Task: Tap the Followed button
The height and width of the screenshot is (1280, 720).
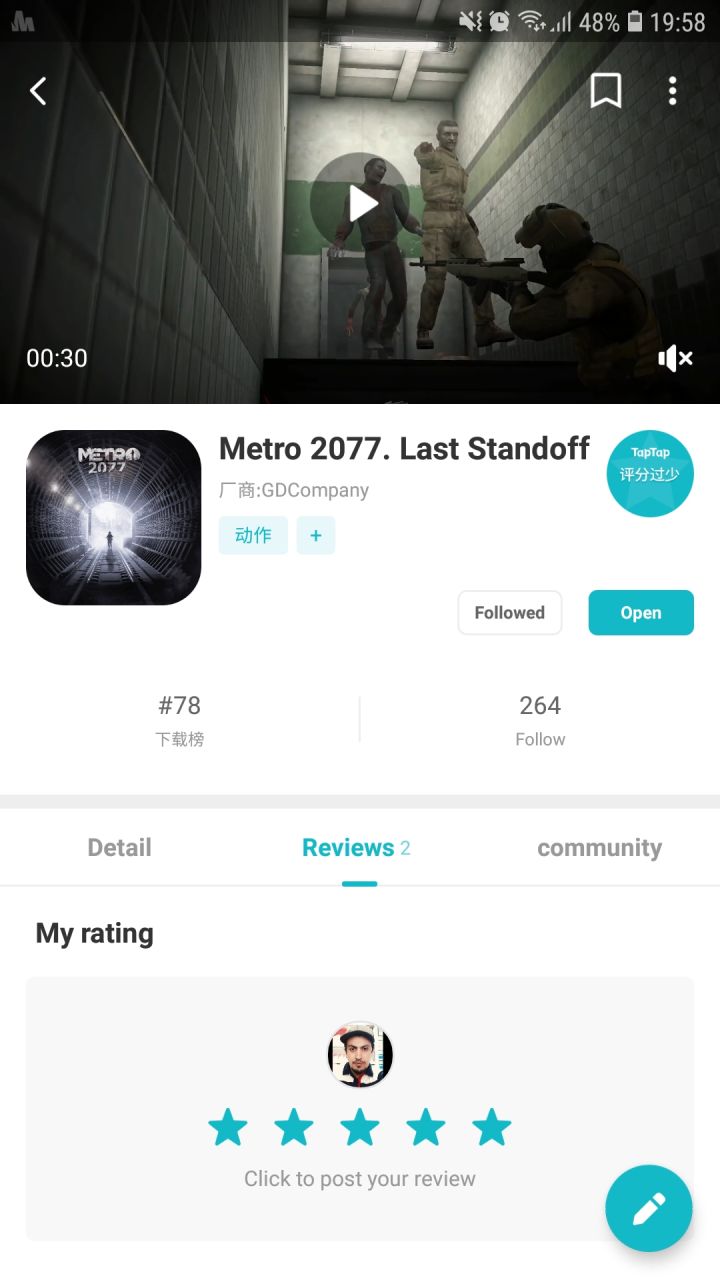Action: click(x=510, y=613)
